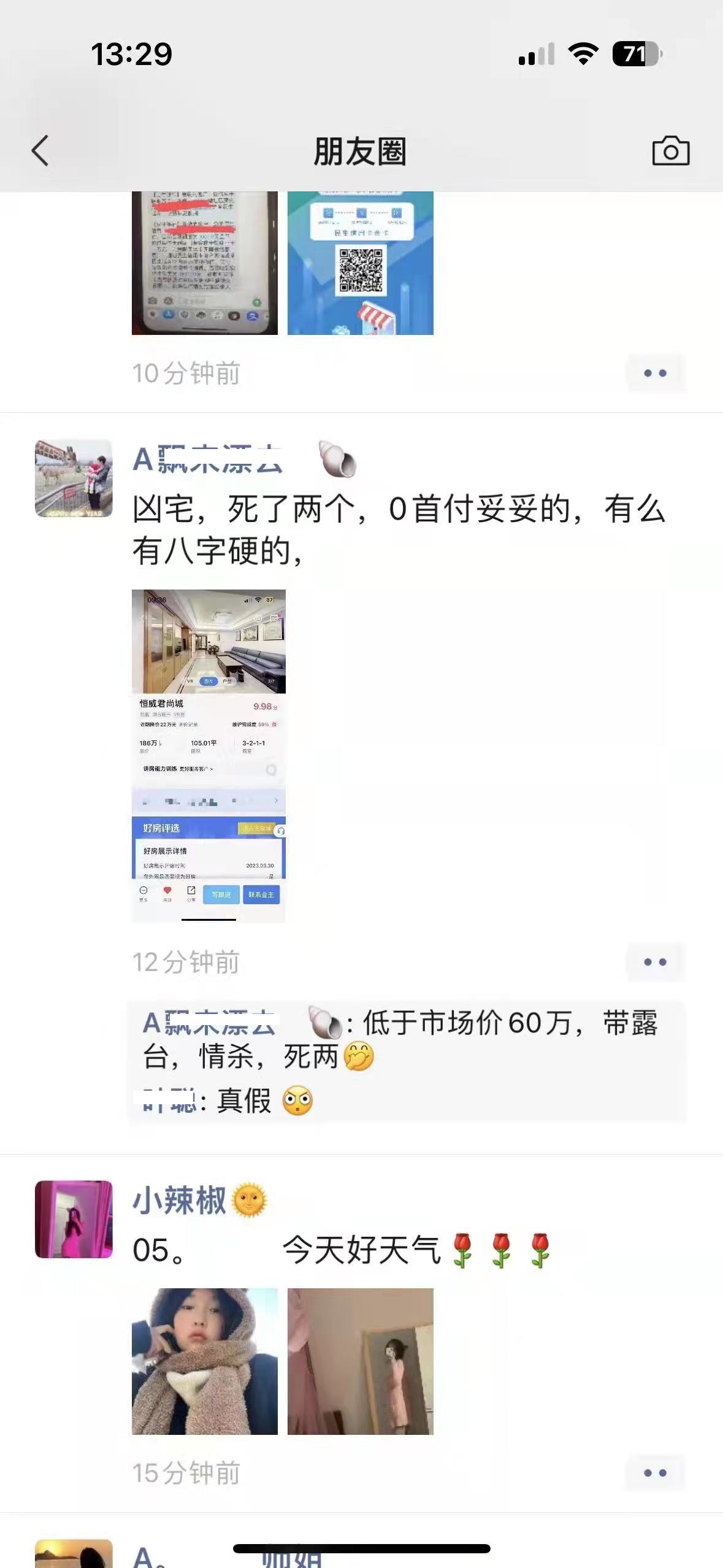Open the camera to post a moment
Image resolution: width=723 pixels, height=1568 pixels.
coord(670,151)
